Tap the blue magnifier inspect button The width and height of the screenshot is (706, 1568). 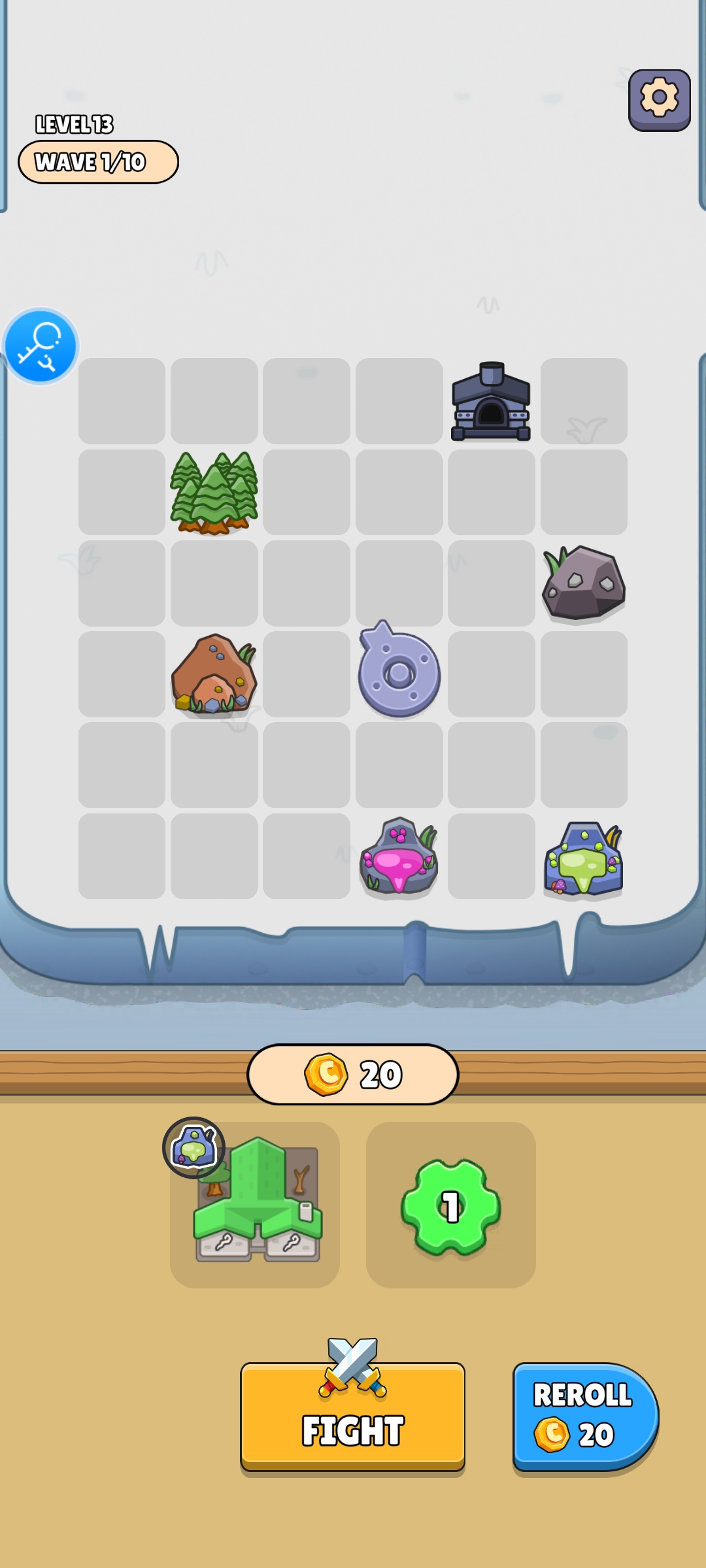[41, 346]
